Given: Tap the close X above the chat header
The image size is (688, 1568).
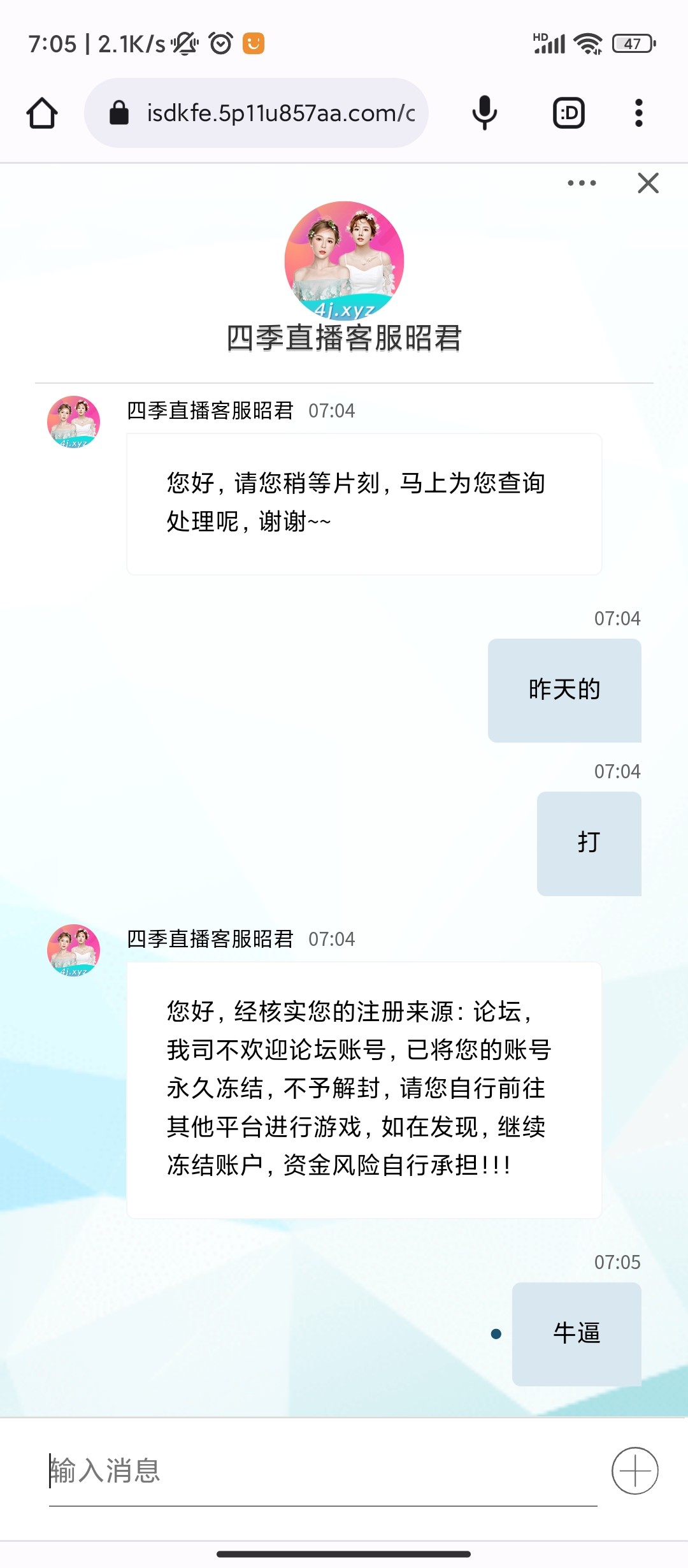Looking at the screenshot, I should tap(648, 183).
